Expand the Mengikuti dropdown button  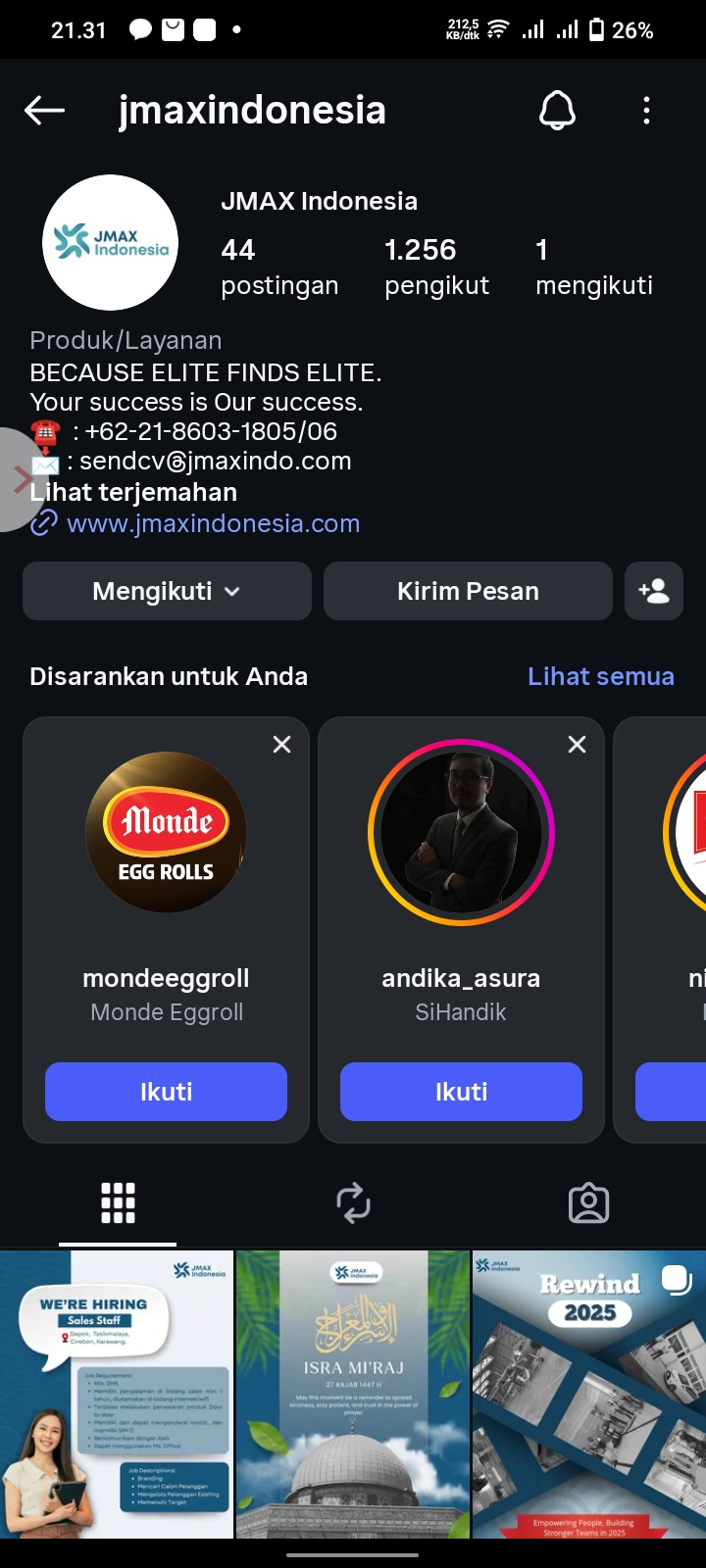(167, 591)
